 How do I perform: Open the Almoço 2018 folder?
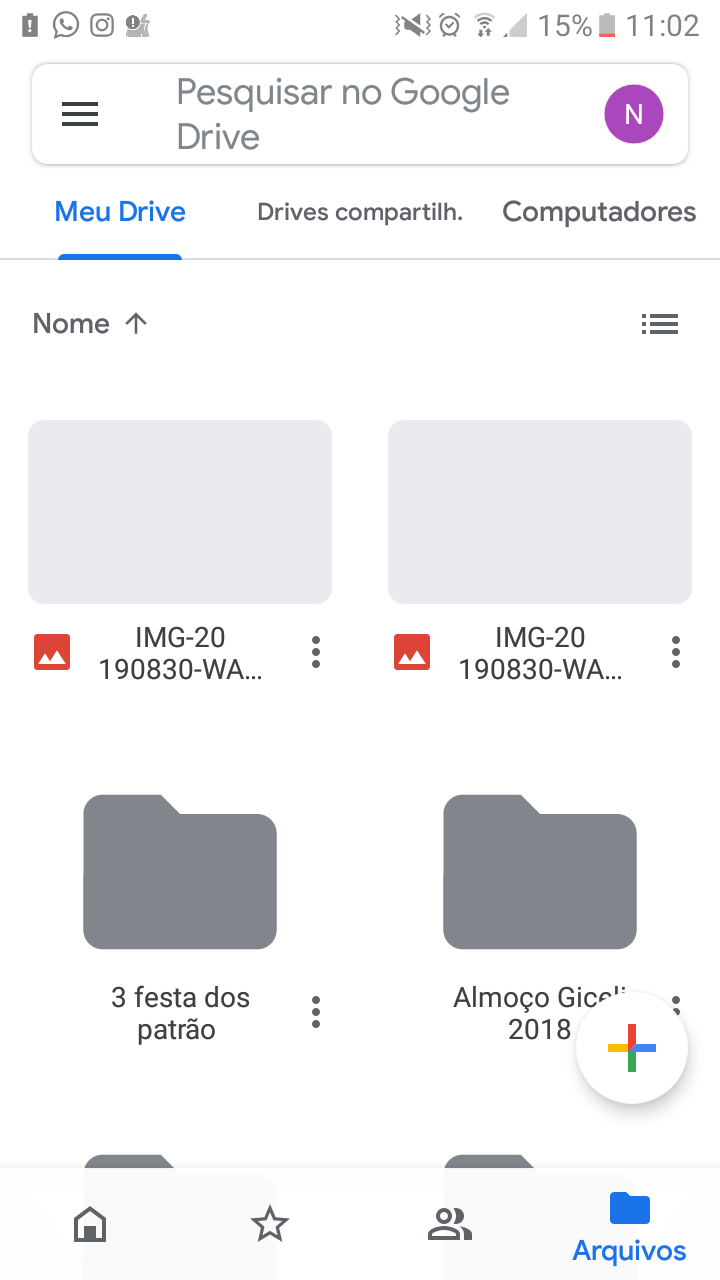(x=539, y=872)
